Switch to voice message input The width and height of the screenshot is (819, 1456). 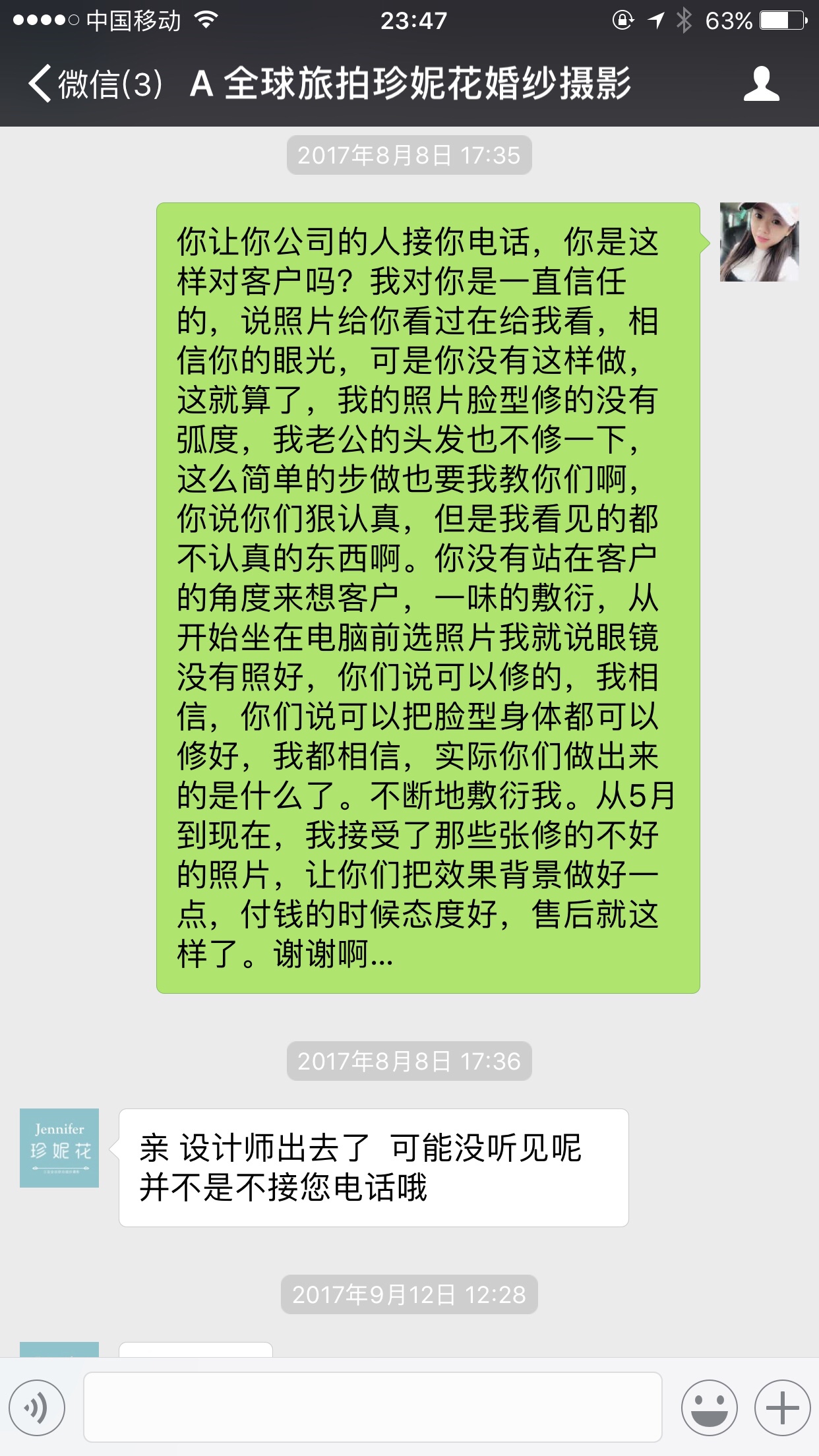click(x=37, y=1408)
